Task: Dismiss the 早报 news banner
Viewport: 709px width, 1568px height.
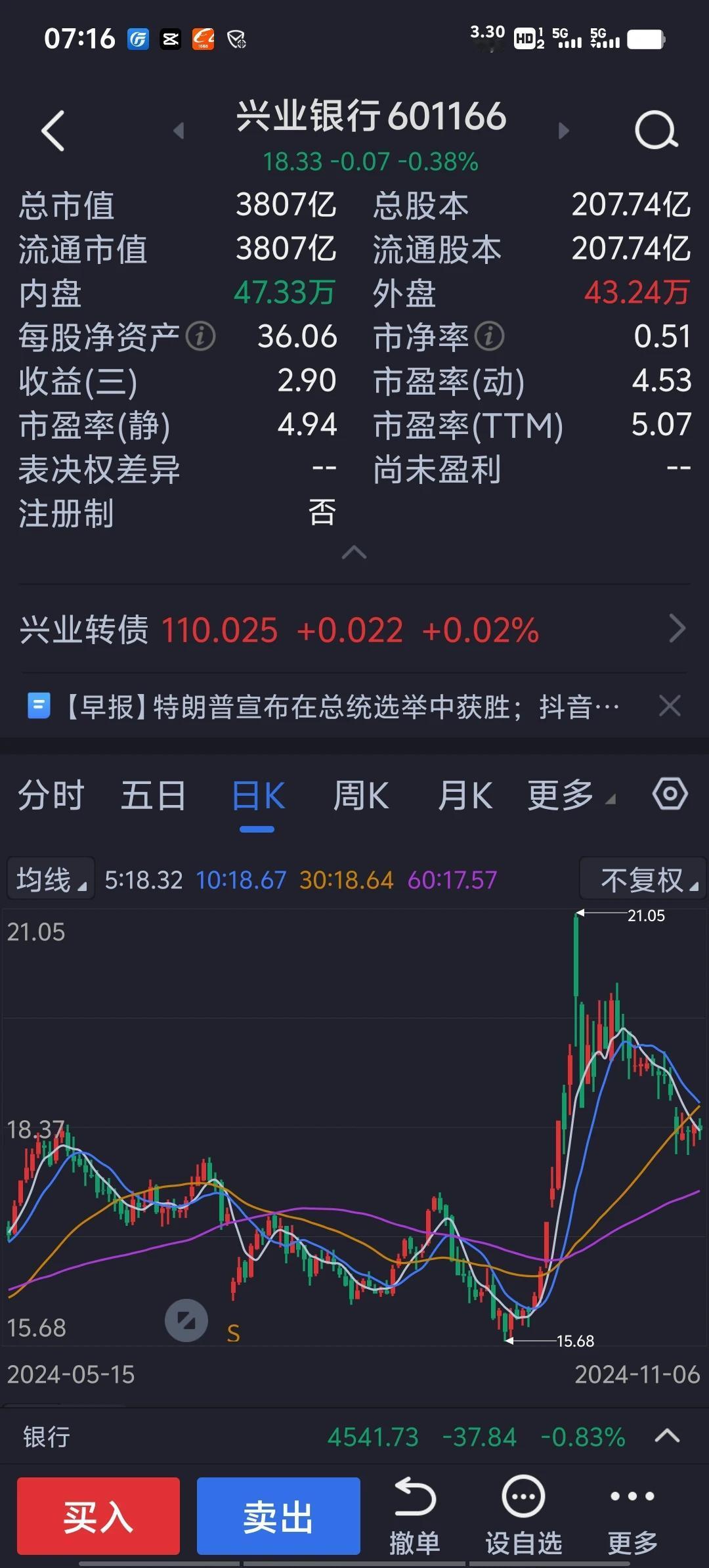Action: (x=670, y=707)
